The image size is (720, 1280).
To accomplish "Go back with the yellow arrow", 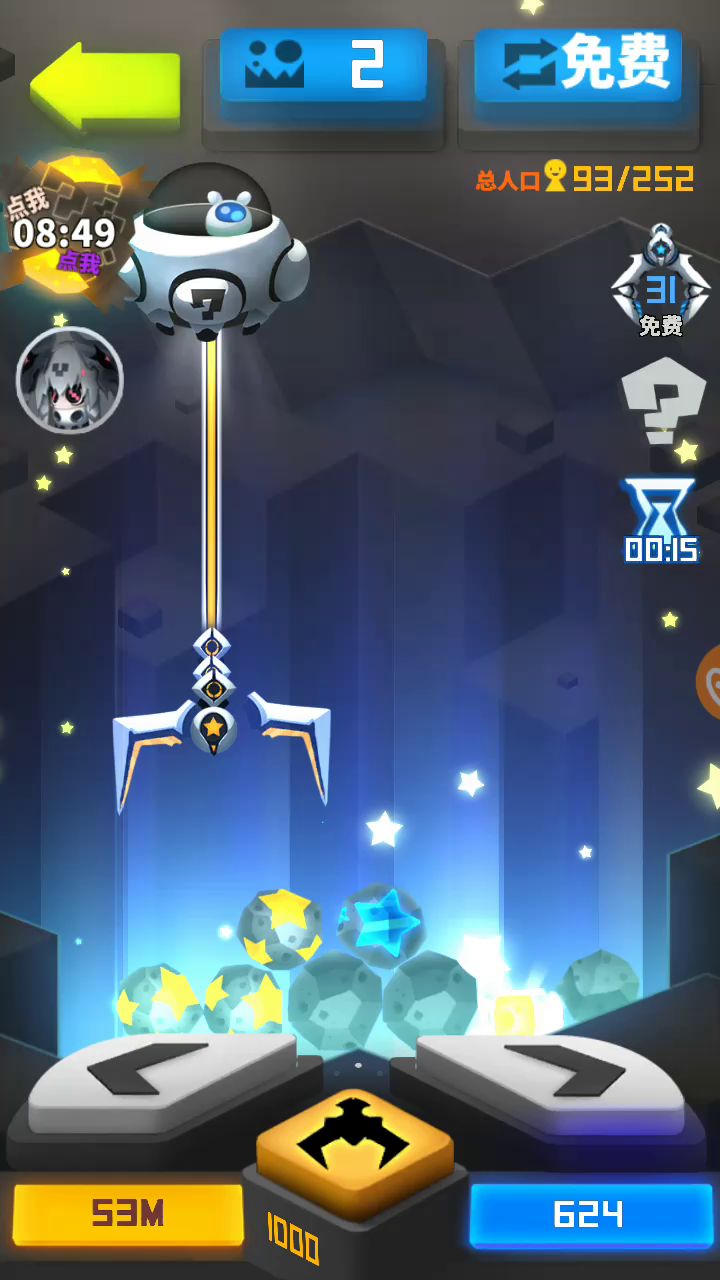I will 104,83.
